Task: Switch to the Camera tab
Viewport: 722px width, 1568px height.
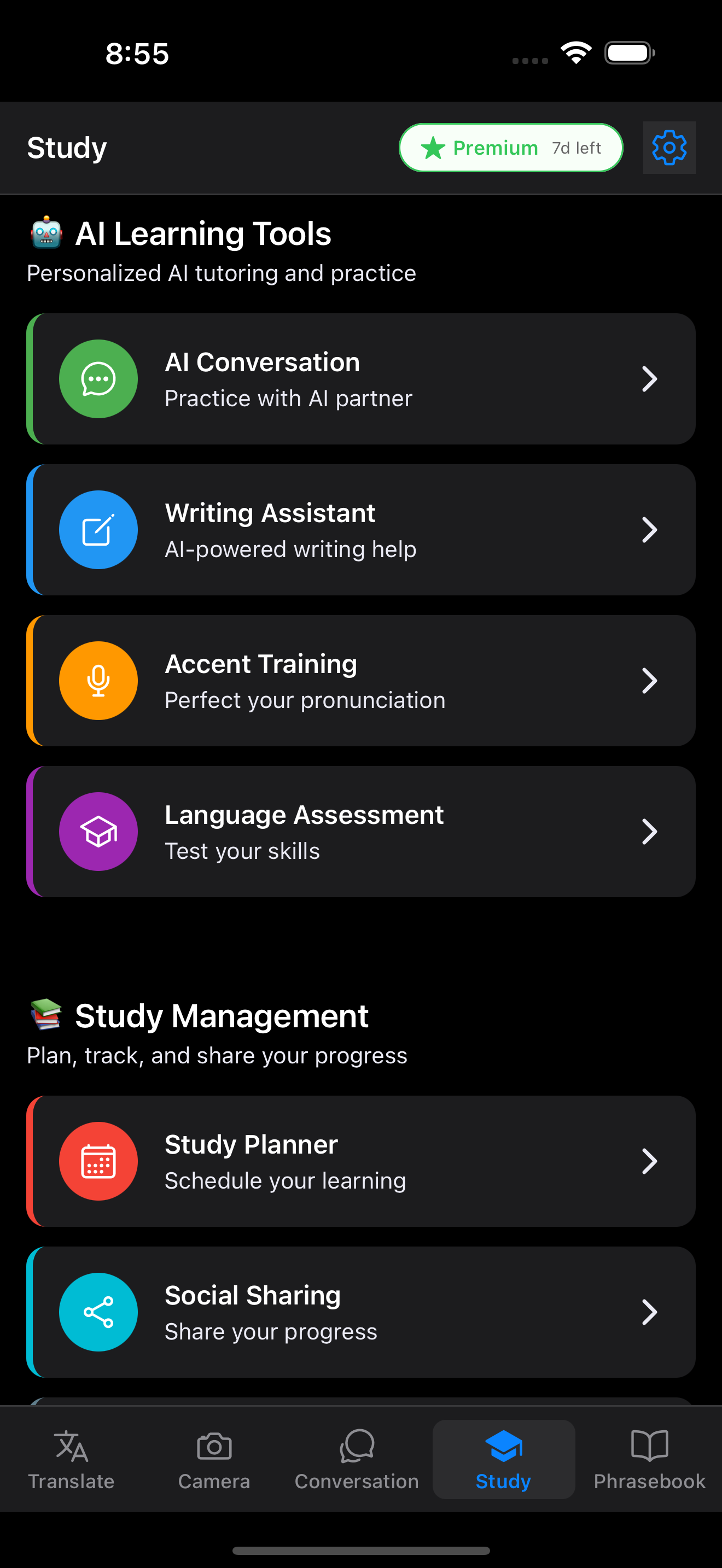Action: [214, 1460]
